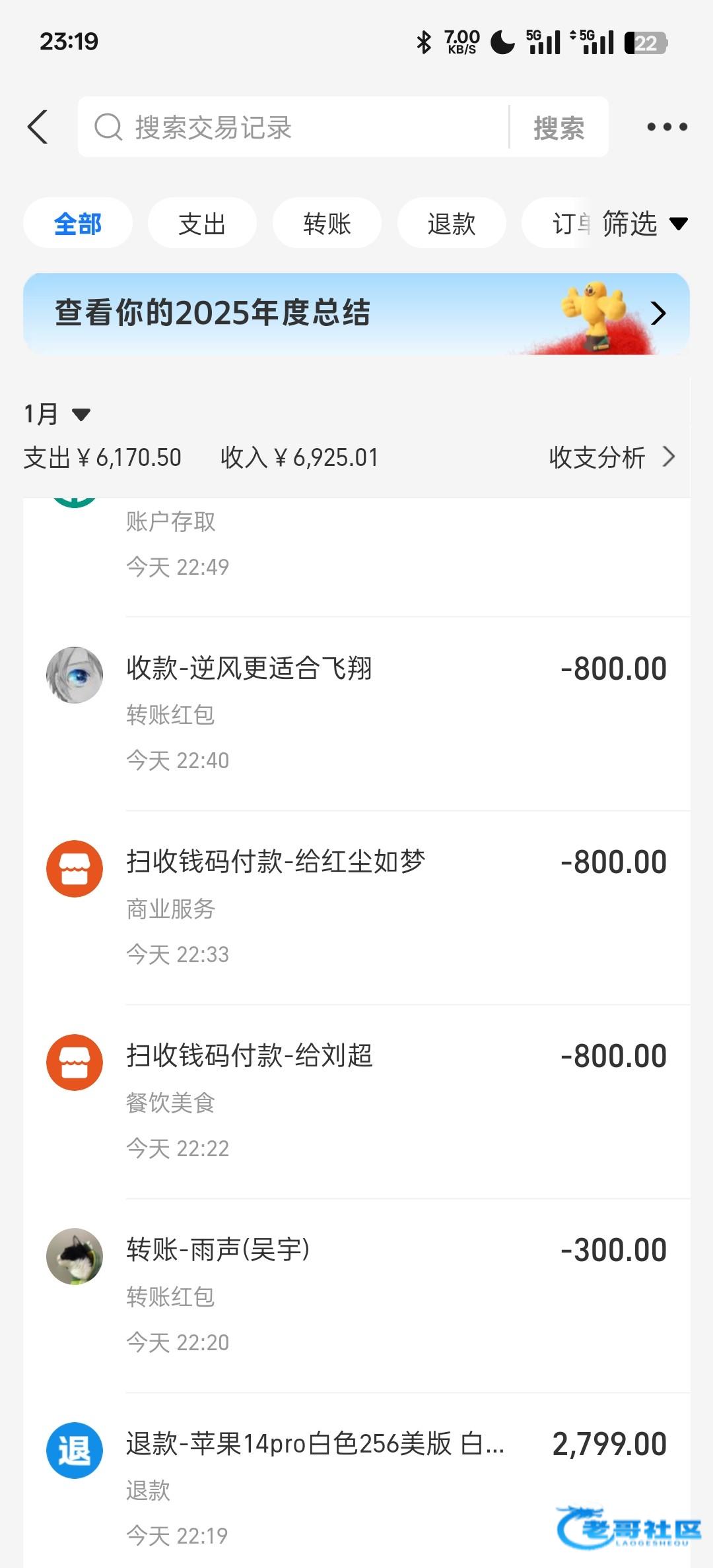Open the 筛选 filter dropdown

point(644,224)
